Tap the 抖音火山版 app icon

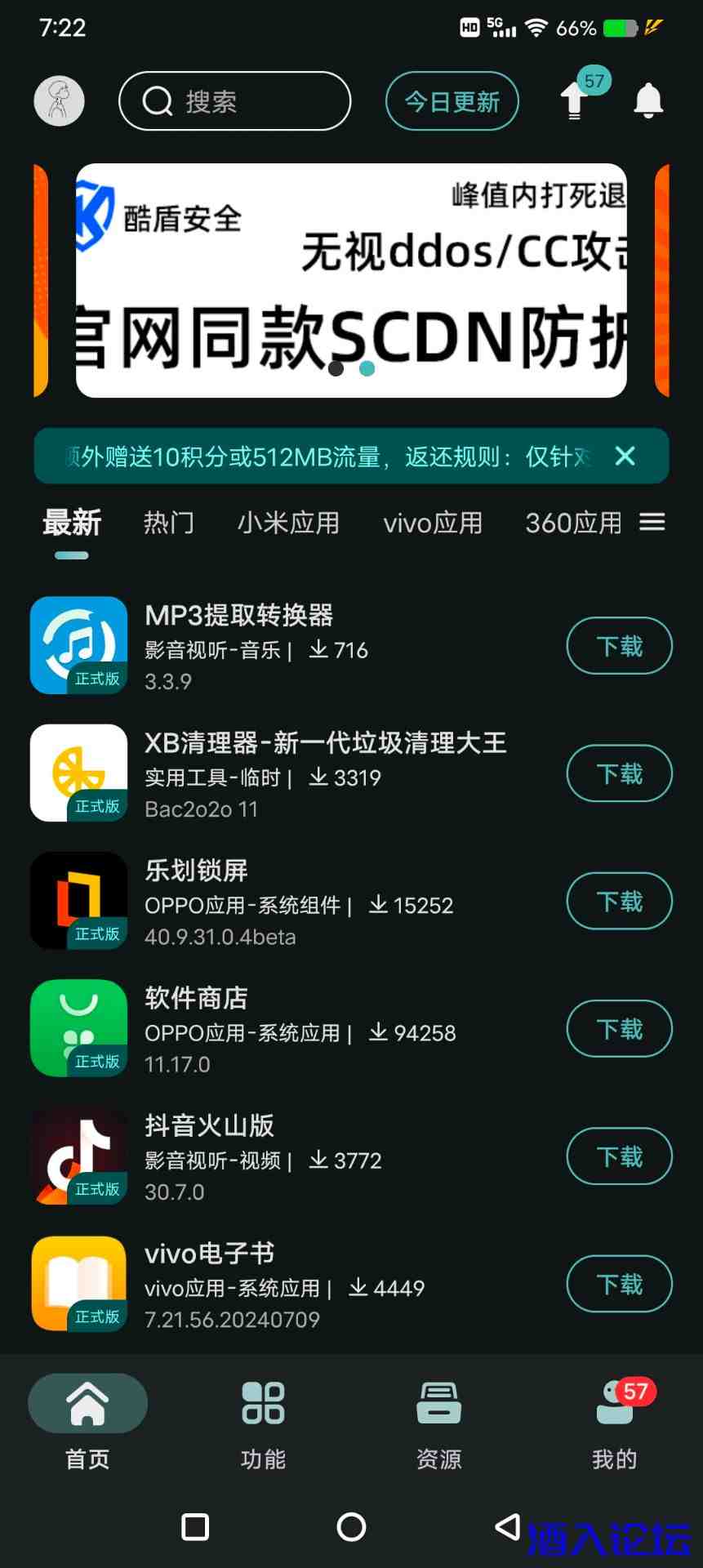point(78,1156)
